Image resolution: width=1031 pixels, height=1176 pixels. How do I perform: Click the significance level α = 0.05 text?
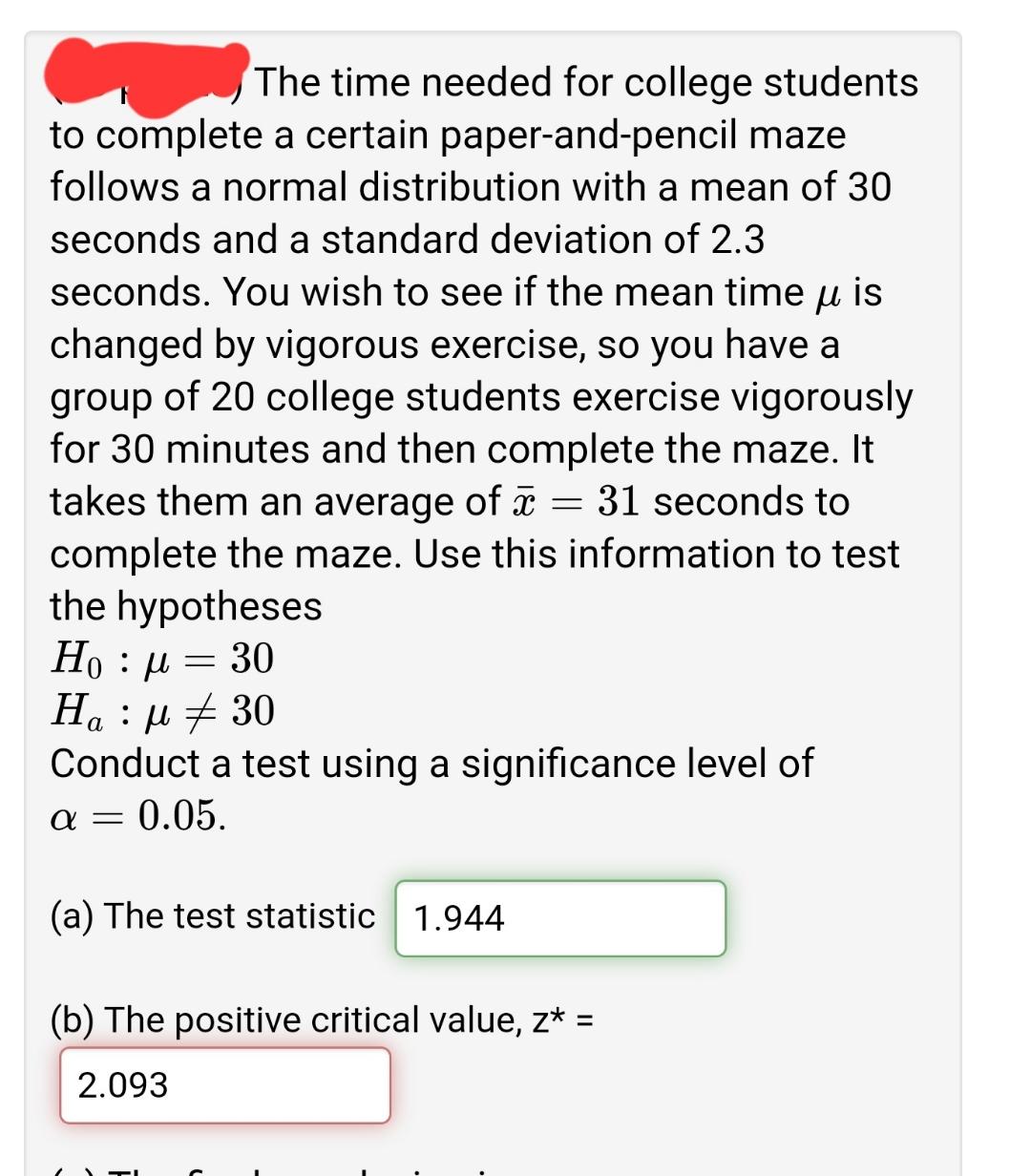click(x=137, y=817)
